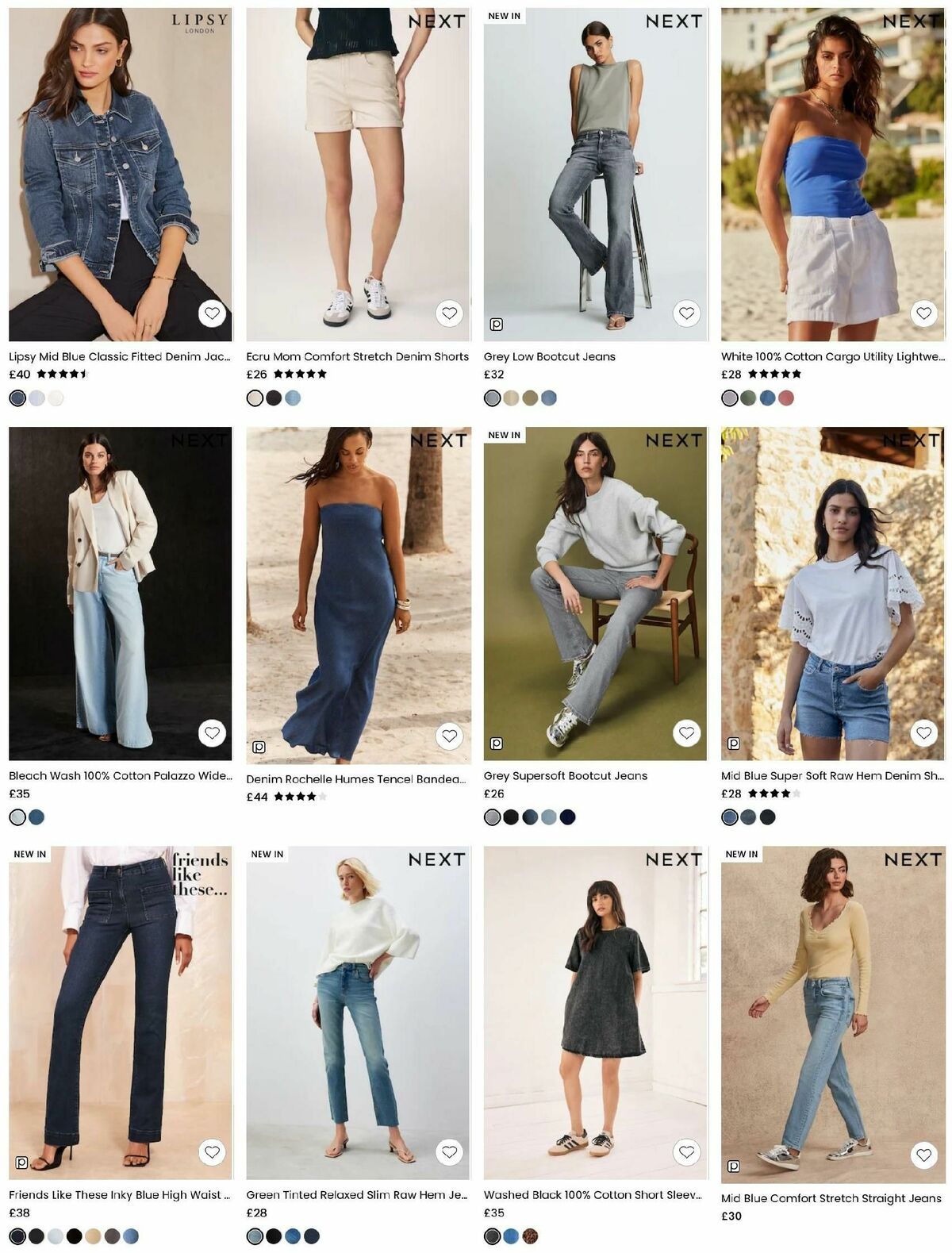This screenshot has height=1253, width=952.
Task: Click the Pinterest icon on the Denim Rochelle dress
Action: coord(259,745)
